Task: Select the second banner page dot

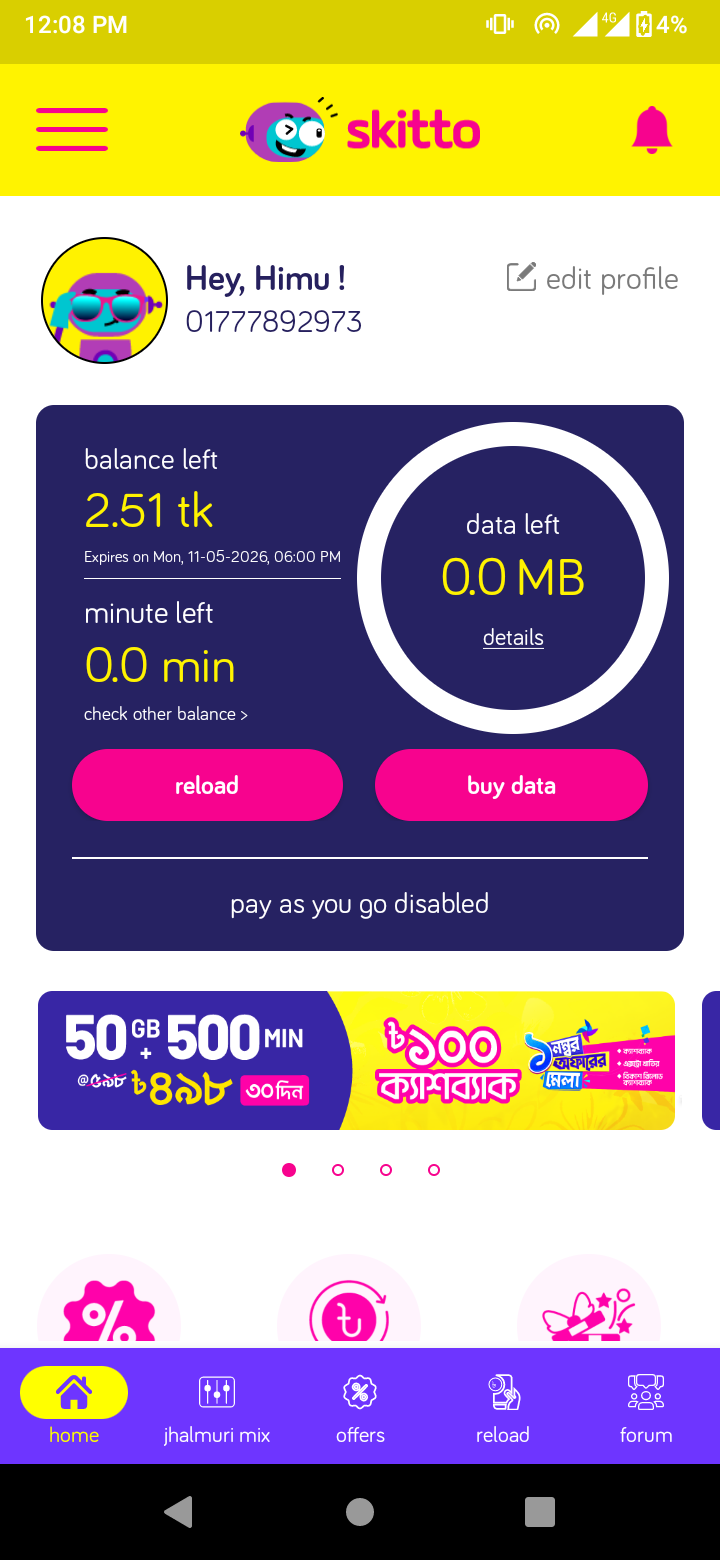Action: (338, 1170)
